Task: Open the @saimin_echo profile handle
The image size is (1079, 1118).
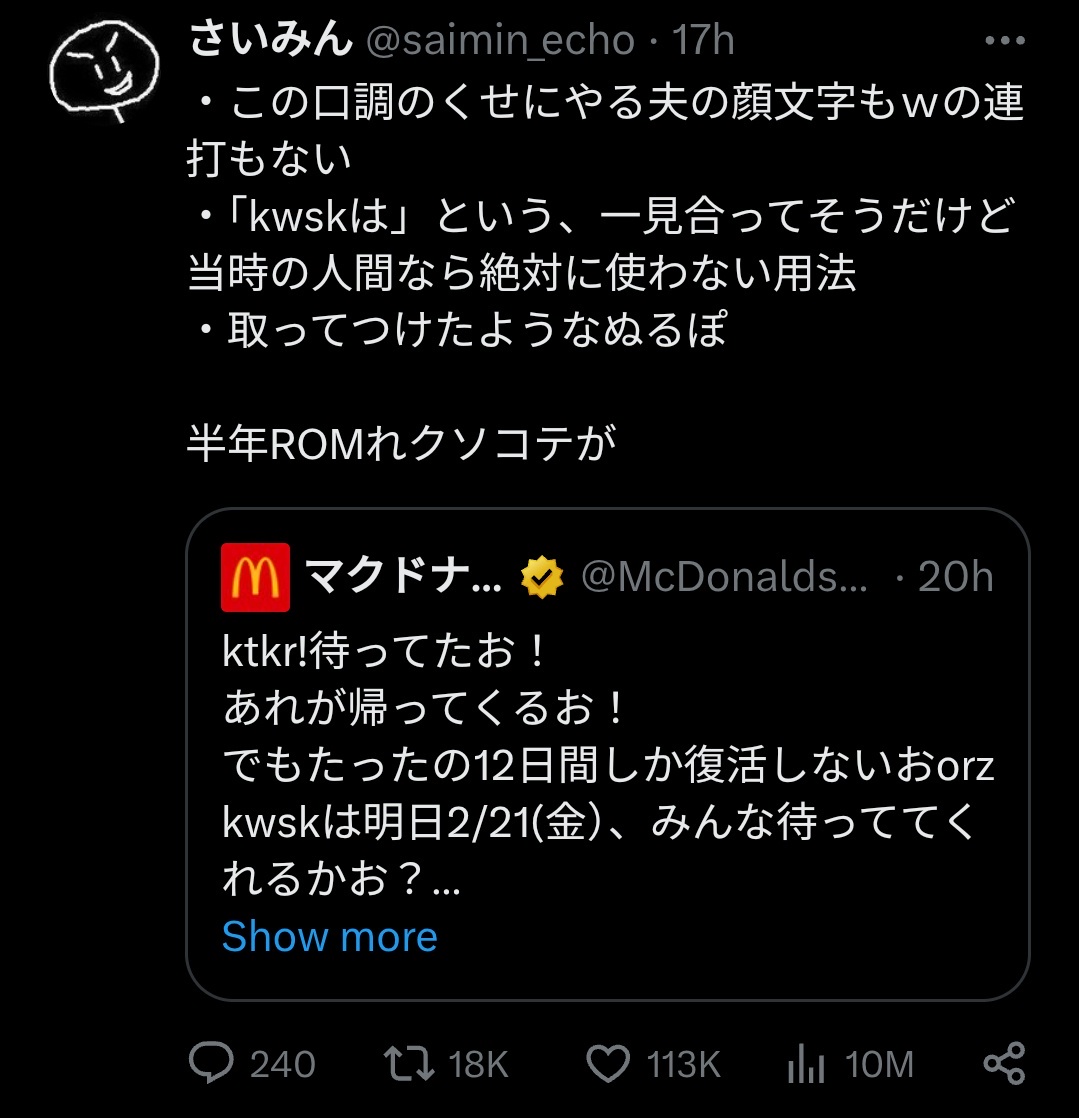Action: coord(500,41)
